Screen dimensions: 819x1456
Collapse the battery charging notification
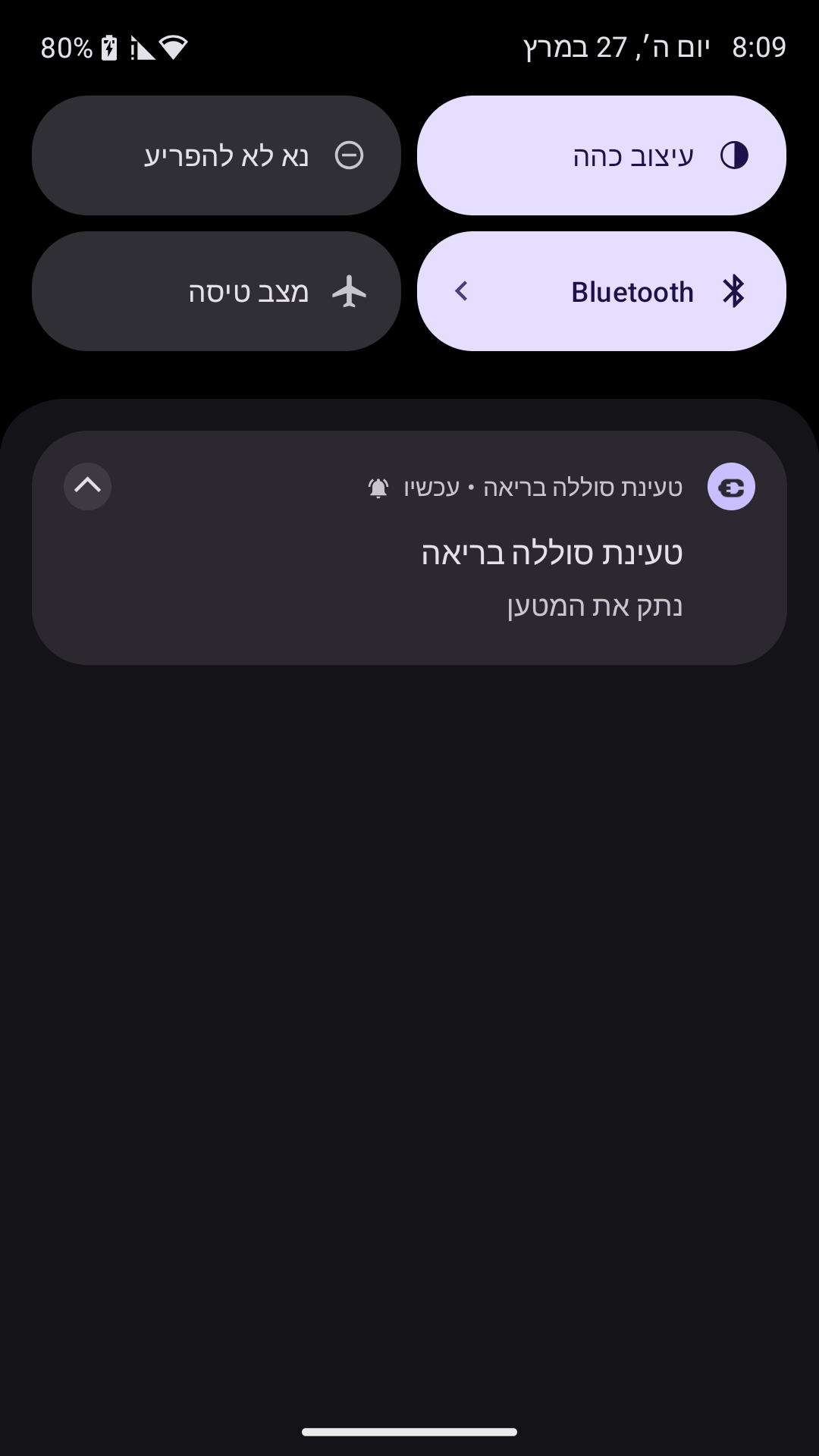tap(88, 486)
